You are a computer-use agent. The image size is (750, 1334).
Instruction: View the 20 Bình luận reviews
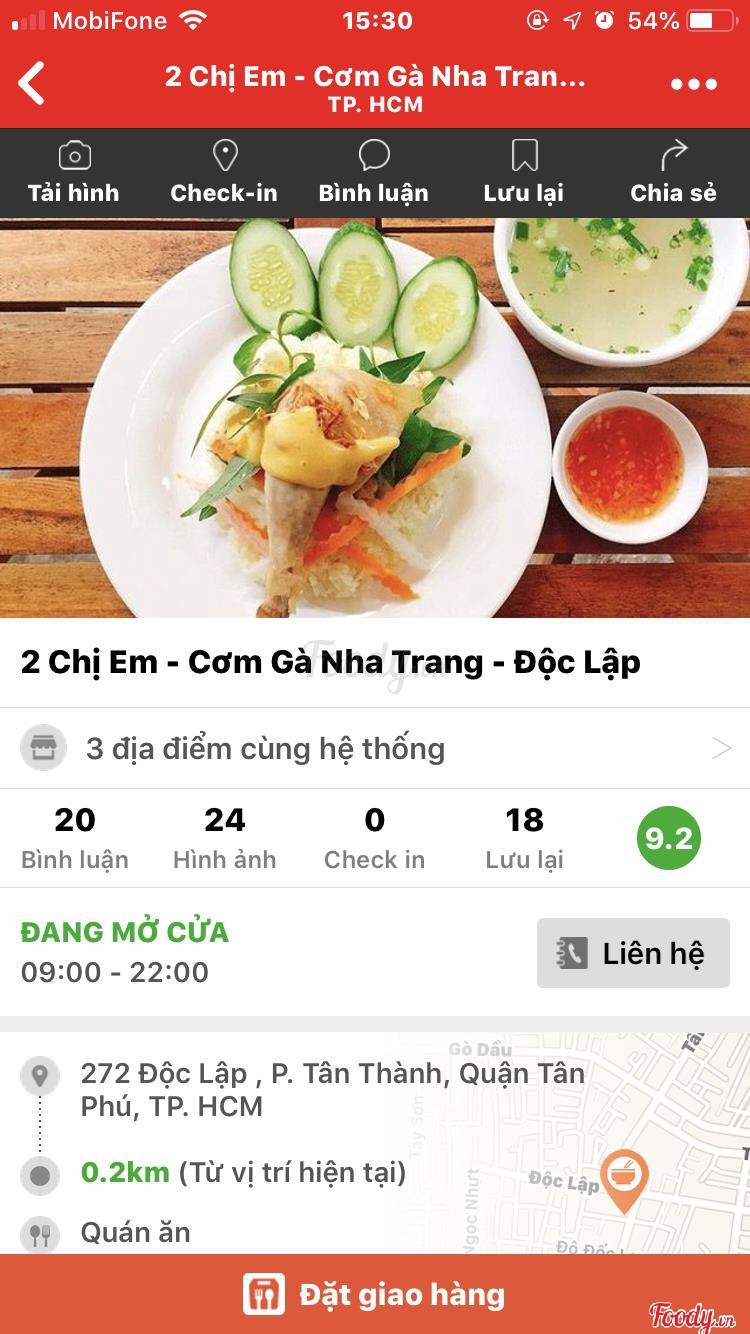[75, 838]
